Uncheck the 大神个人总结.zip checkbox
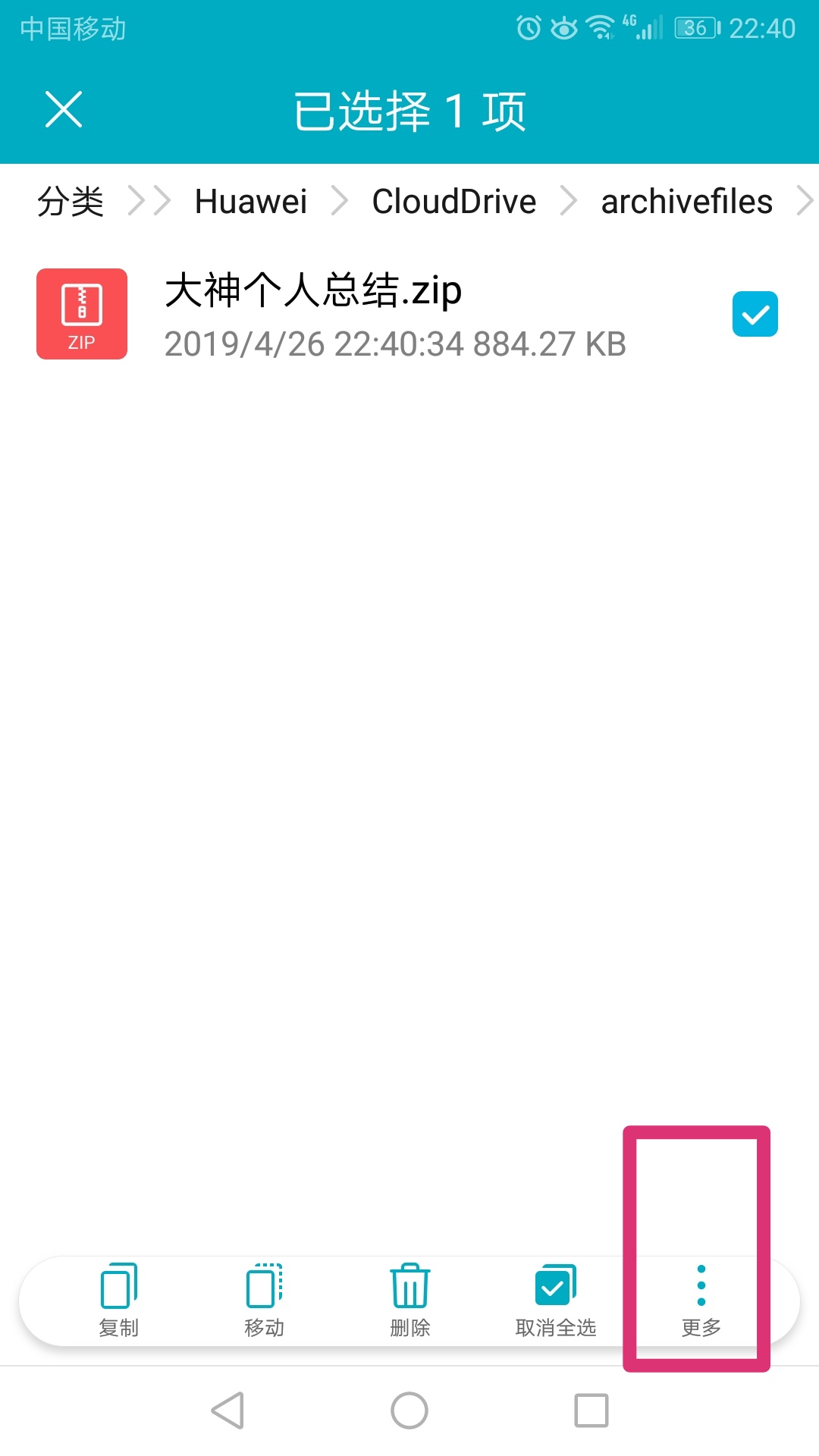 [x=755, y=314]
